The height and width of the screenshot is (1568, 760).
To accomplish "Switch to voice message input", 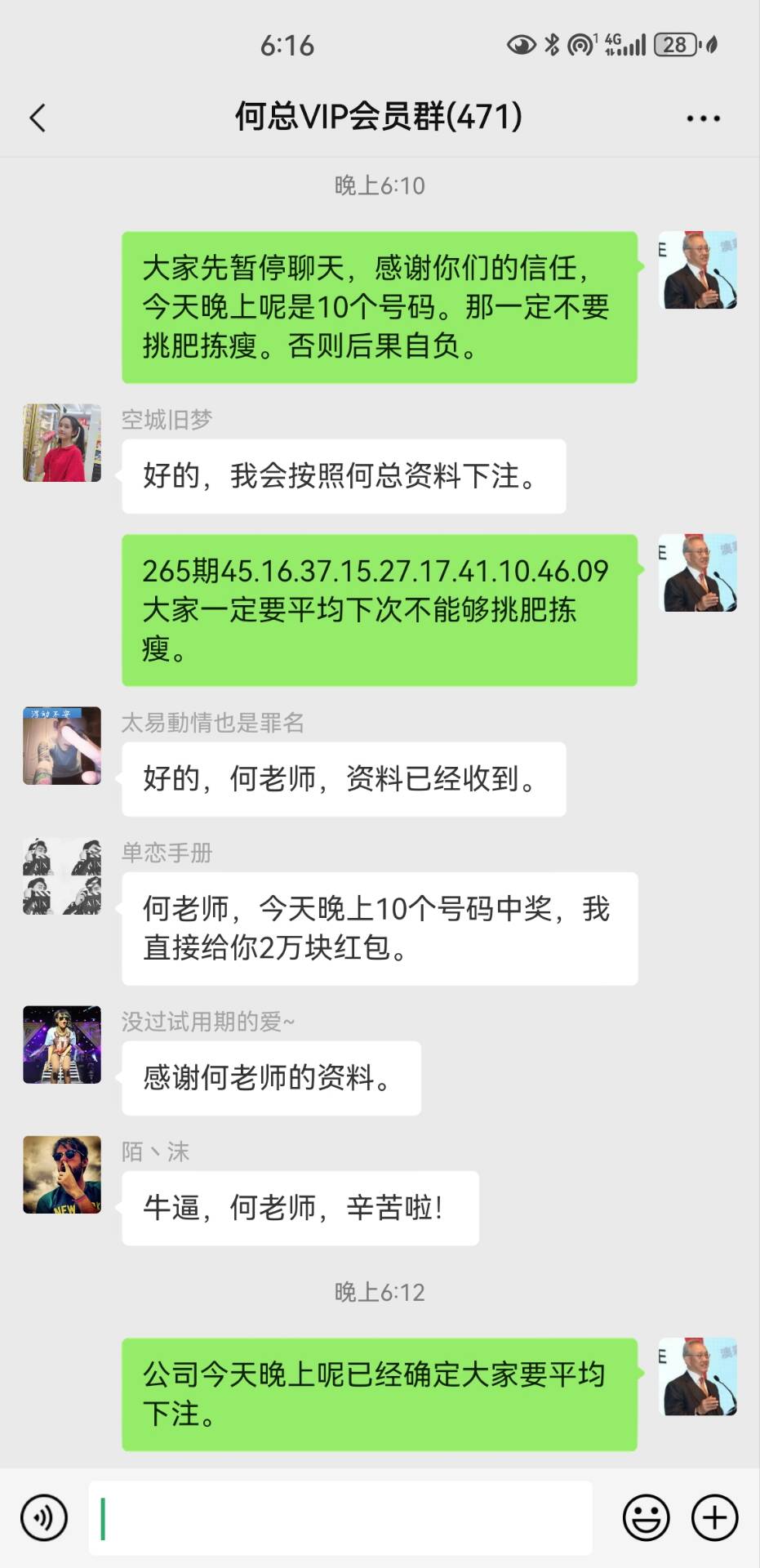I will (43, 1517).
